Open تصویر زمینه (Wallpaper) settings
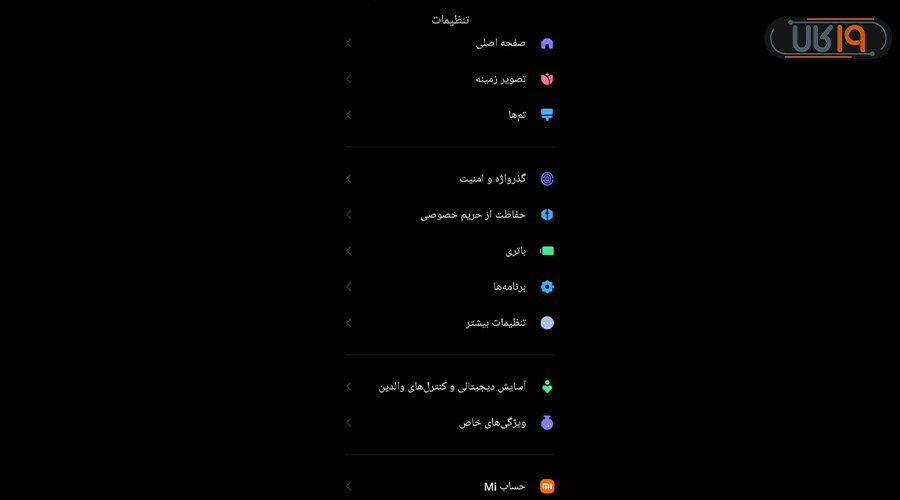900x500 pixels. point(500,79)
